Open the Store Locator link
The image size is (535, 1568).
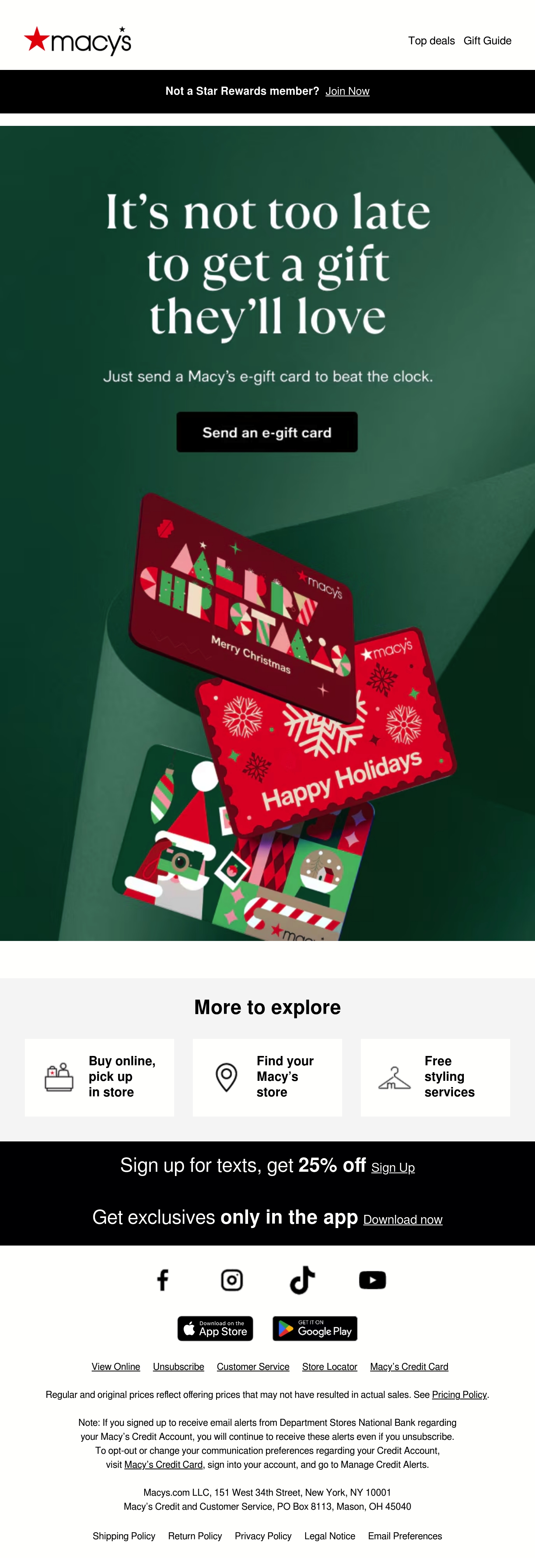(x=330, y=1367)
